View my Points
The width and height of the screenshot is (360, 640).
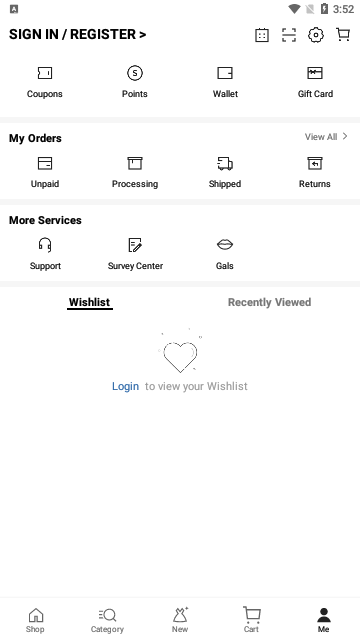pyautogui.click(x=135, y=82)
